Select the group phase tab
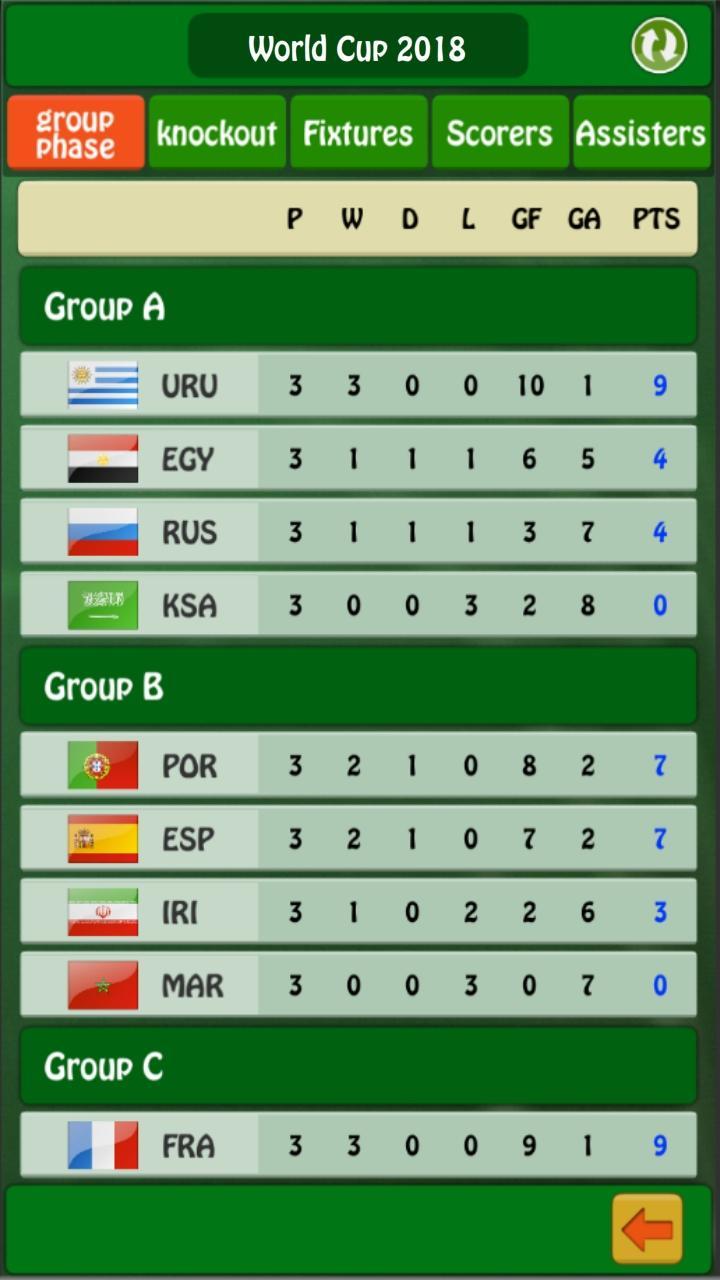Image resolution: width=720 pixels, height=1280 pixels. pos(75,131)
